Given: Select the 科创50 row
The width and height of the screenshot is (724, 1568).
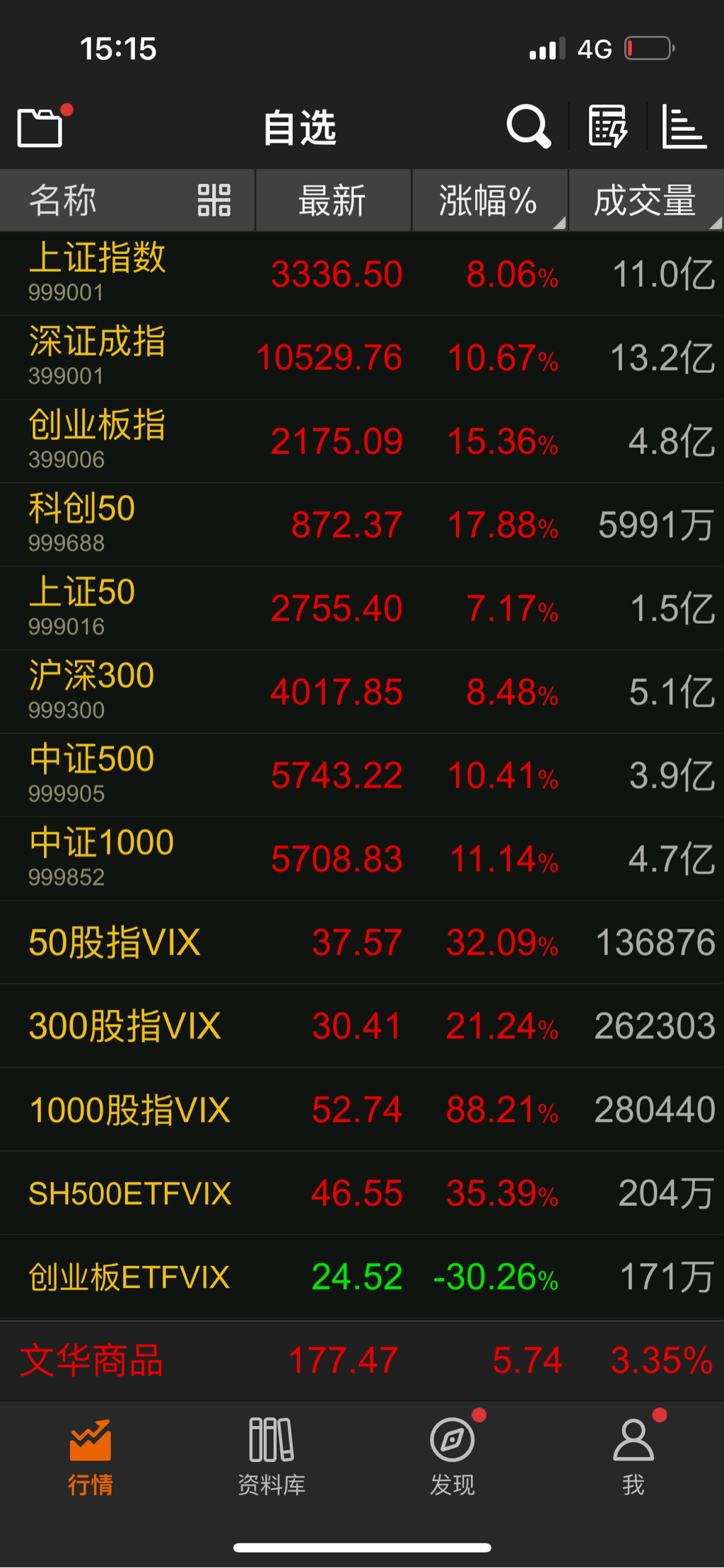Looking at the screenshot, I should tap(362, 524).
